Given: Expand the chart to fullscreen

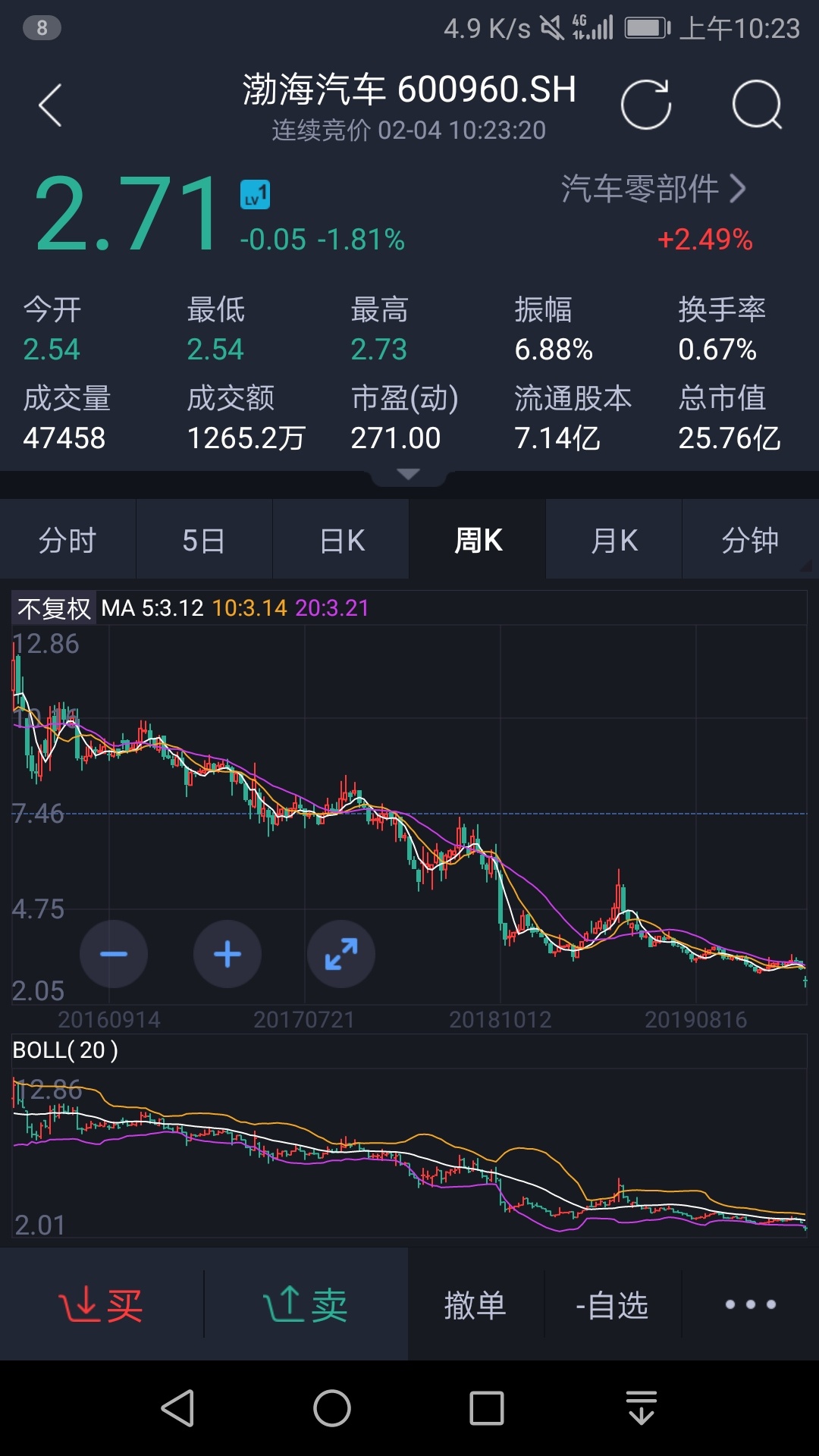Looking at the screenshot, I should pyautogui.click(x=341, y=954).
